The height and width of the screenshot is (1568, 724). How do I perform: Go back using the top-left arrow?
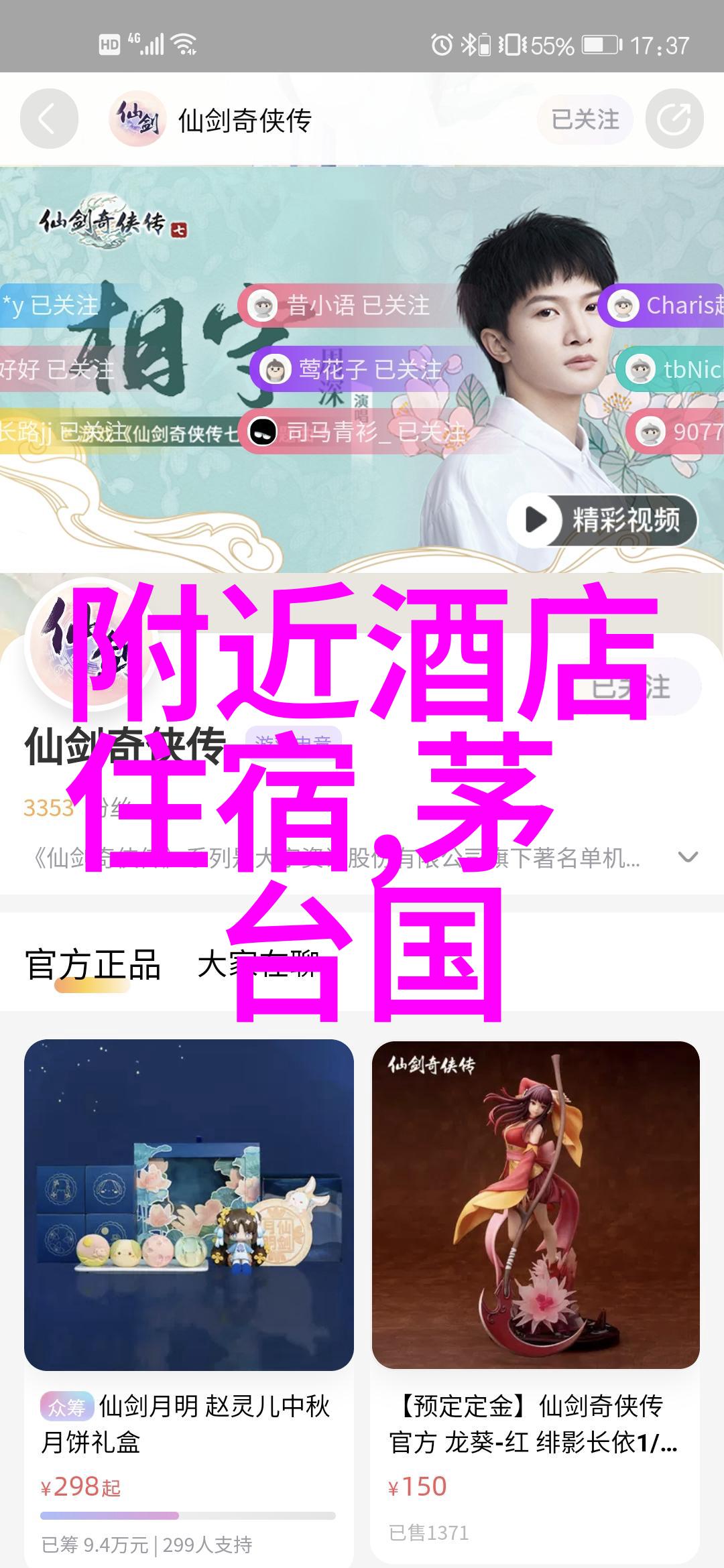[x=48, y=120]
